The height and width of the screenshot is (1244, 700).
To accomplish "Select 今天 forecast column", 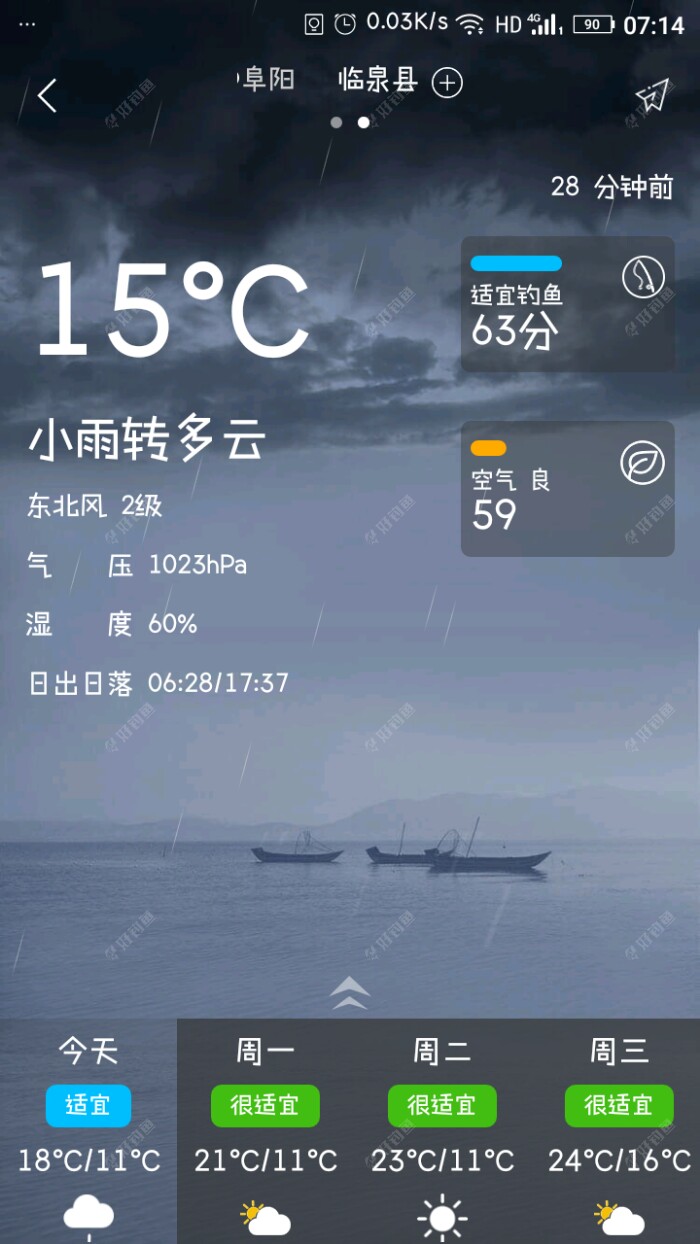I will (x=89, y=1130).
